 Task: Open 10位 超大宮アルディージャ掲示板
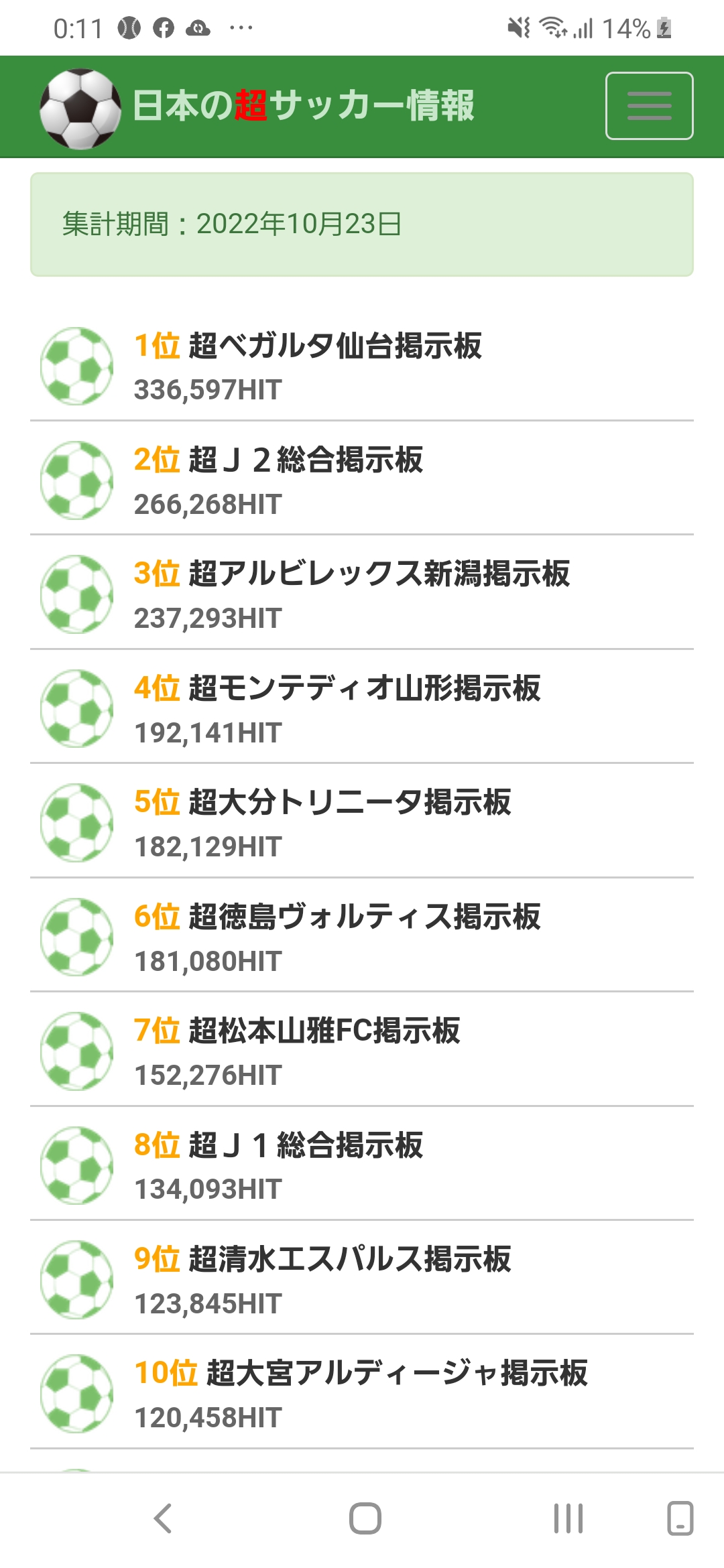pyautogui.click(x=361, y=1373)
